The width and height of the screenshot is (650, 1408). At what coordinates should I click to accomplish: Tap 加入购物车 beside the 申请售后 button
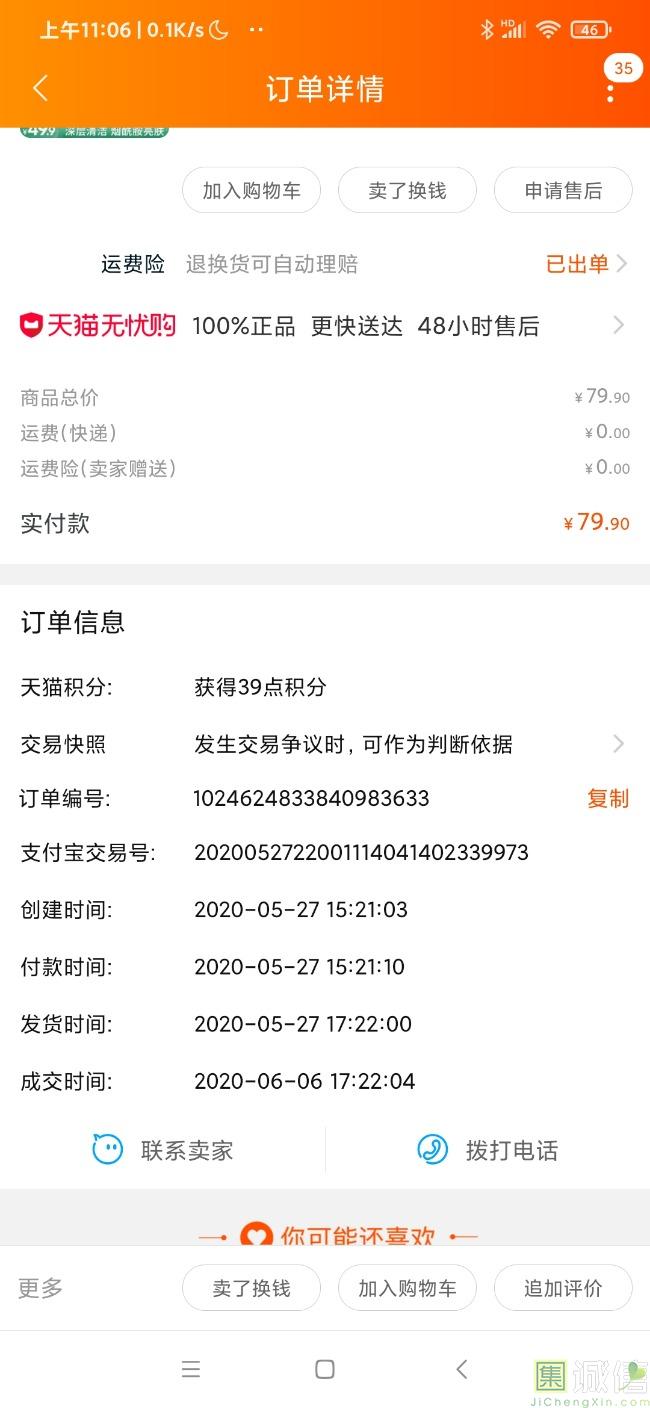pos(251,190)
